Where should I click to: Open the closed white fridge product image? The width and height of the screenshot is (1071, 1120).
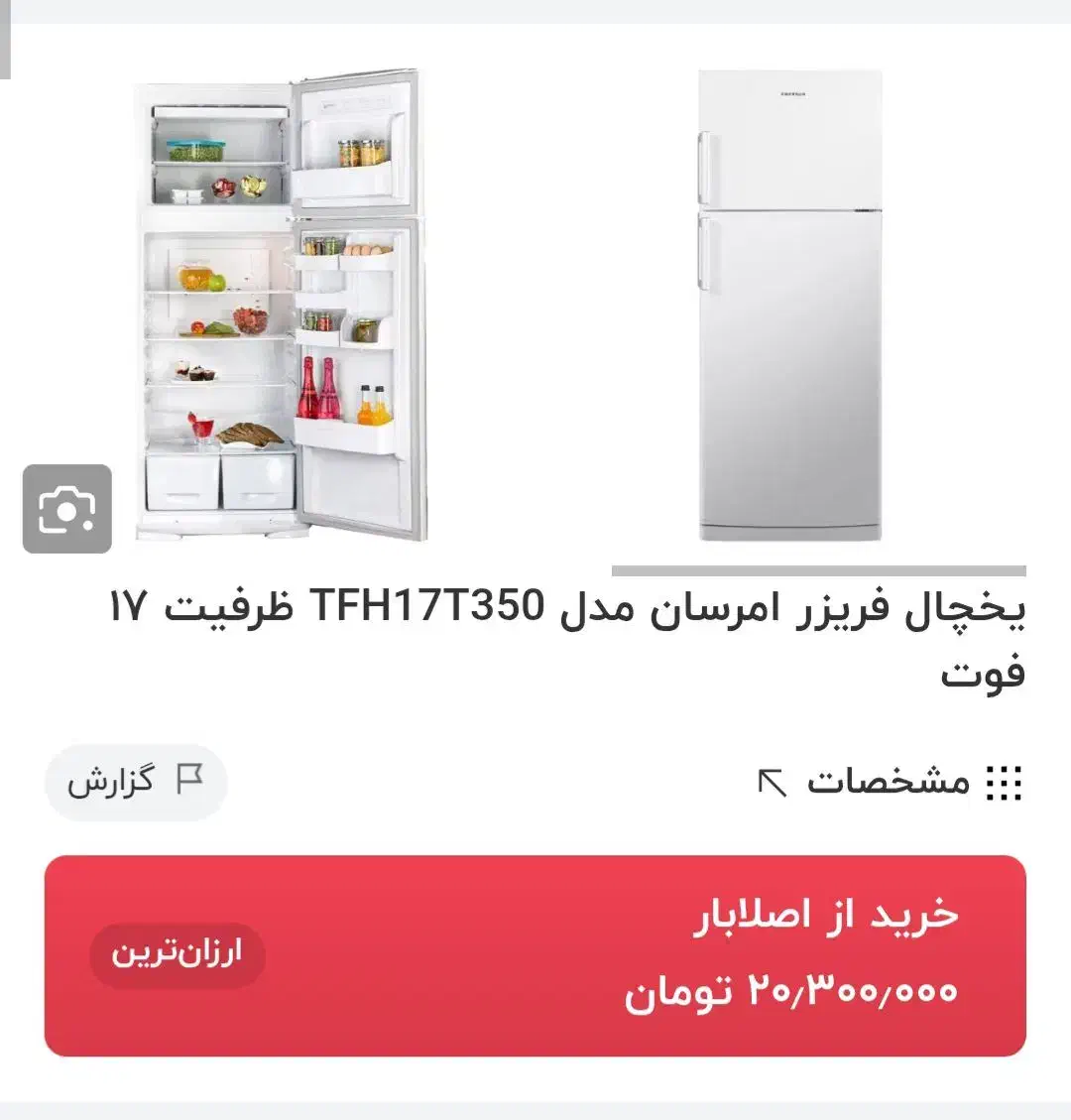point(789,306)
